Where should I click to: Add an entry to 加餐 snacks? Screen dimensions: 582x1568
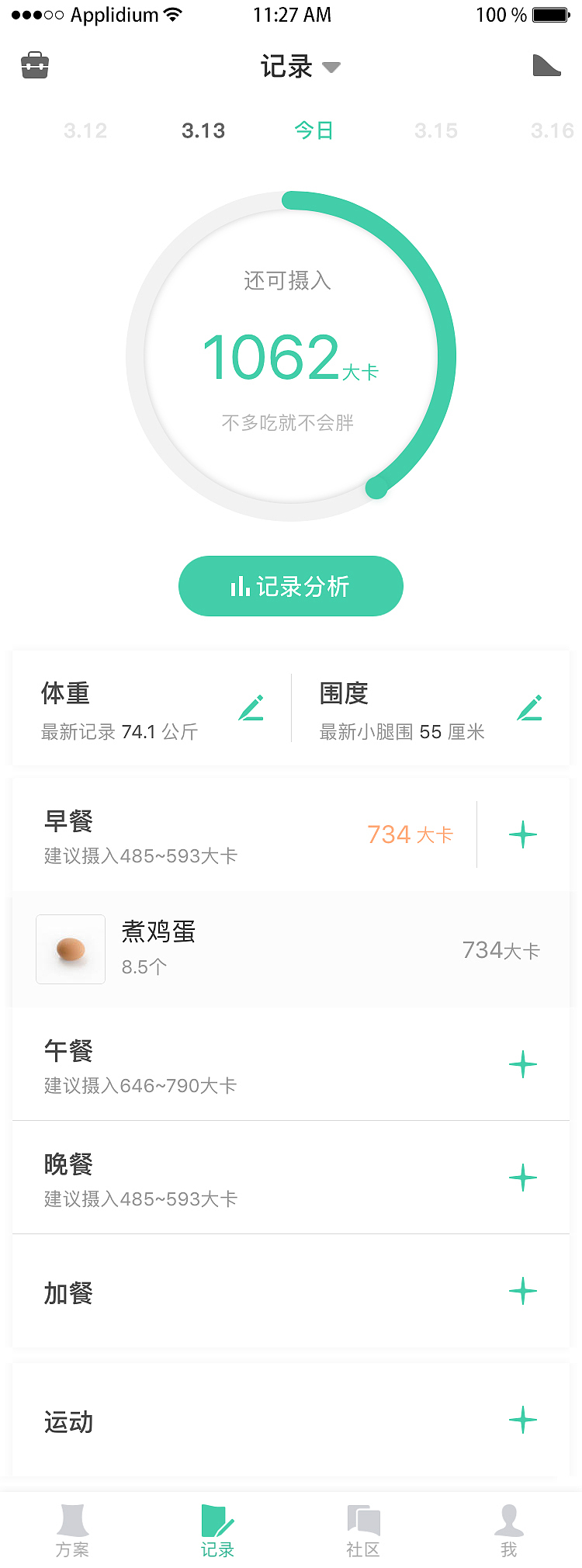pos(523,1291)
